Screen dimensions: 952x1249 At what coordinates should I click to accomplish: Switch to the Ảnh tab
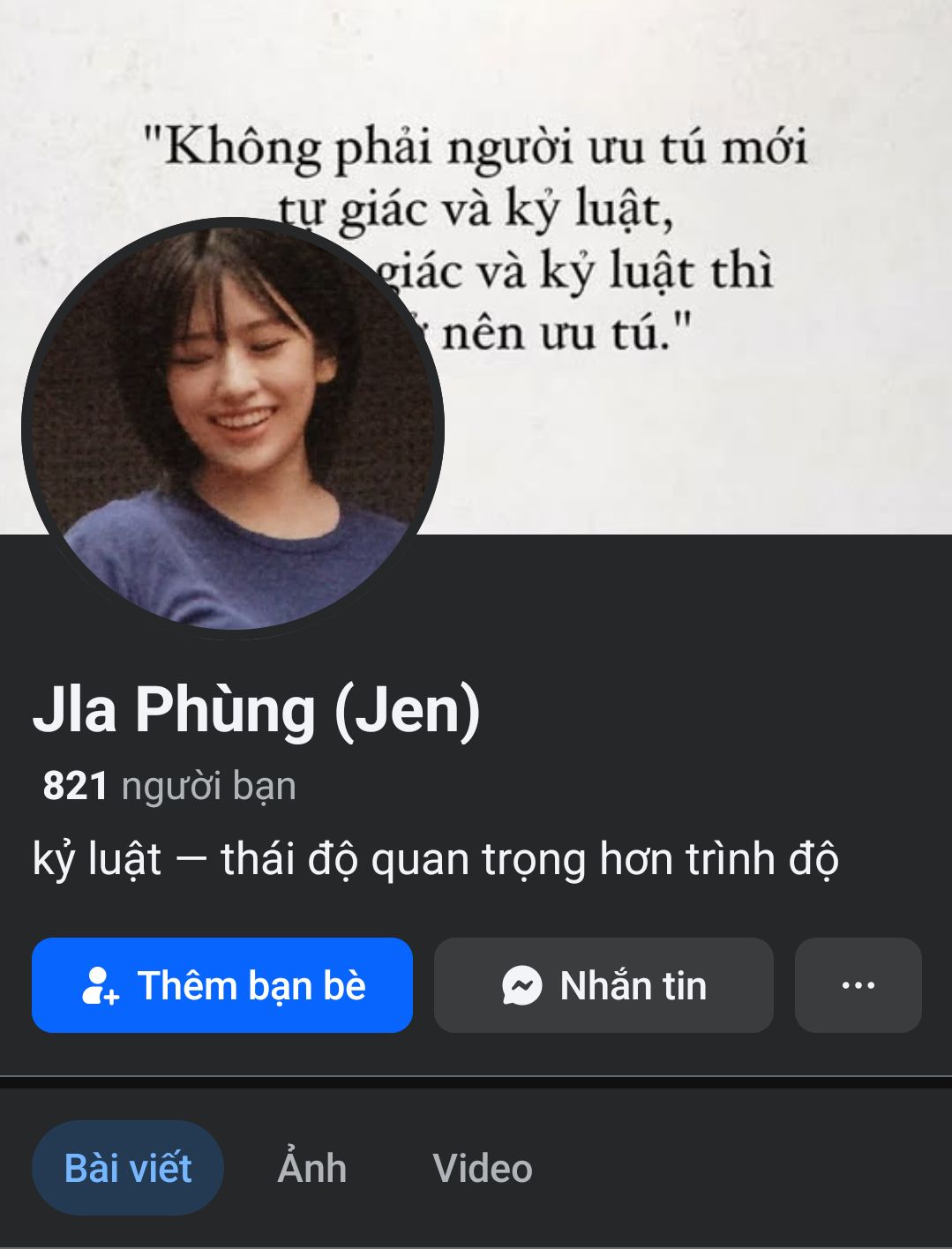(312, 1169)
